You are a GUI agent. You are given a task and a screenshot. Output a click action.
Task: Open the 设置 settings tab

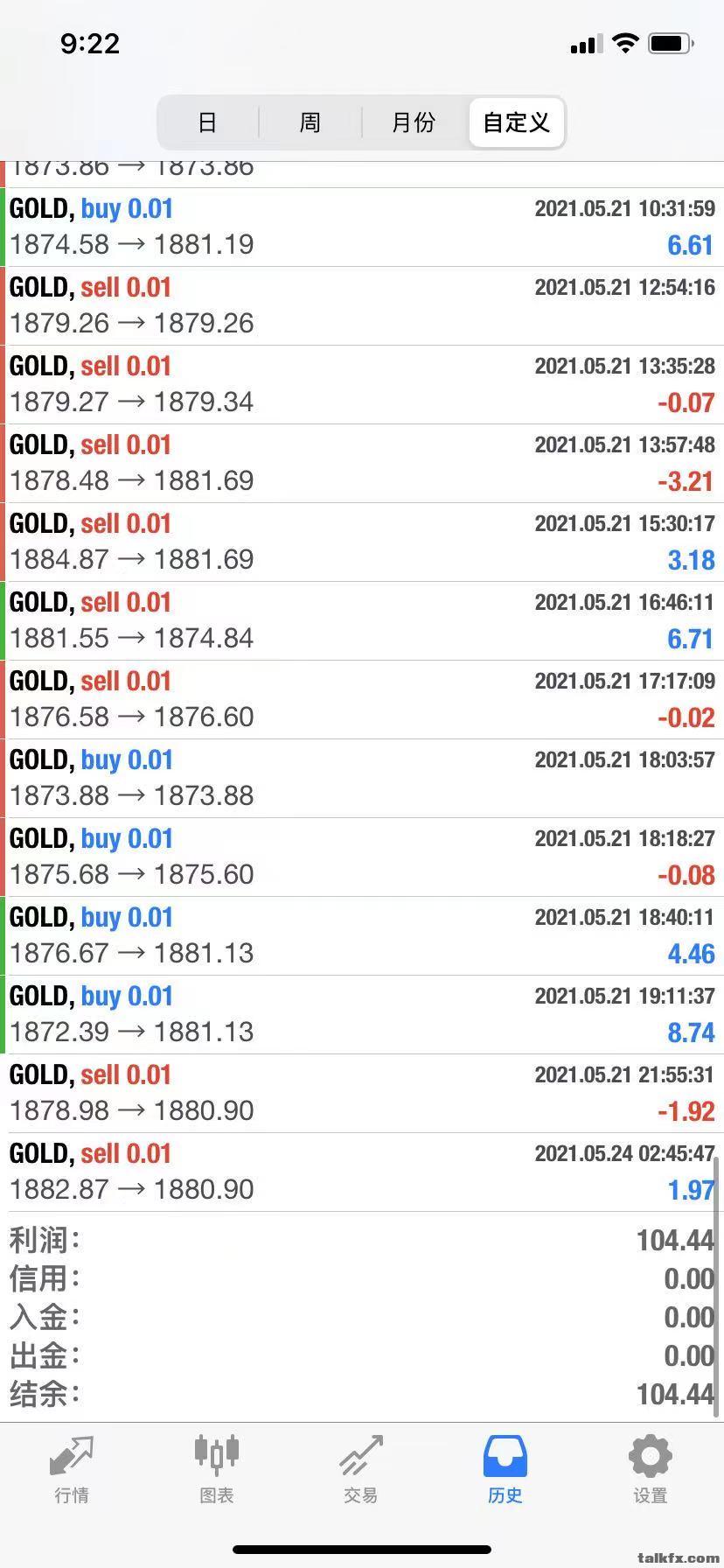[650, 1470]
